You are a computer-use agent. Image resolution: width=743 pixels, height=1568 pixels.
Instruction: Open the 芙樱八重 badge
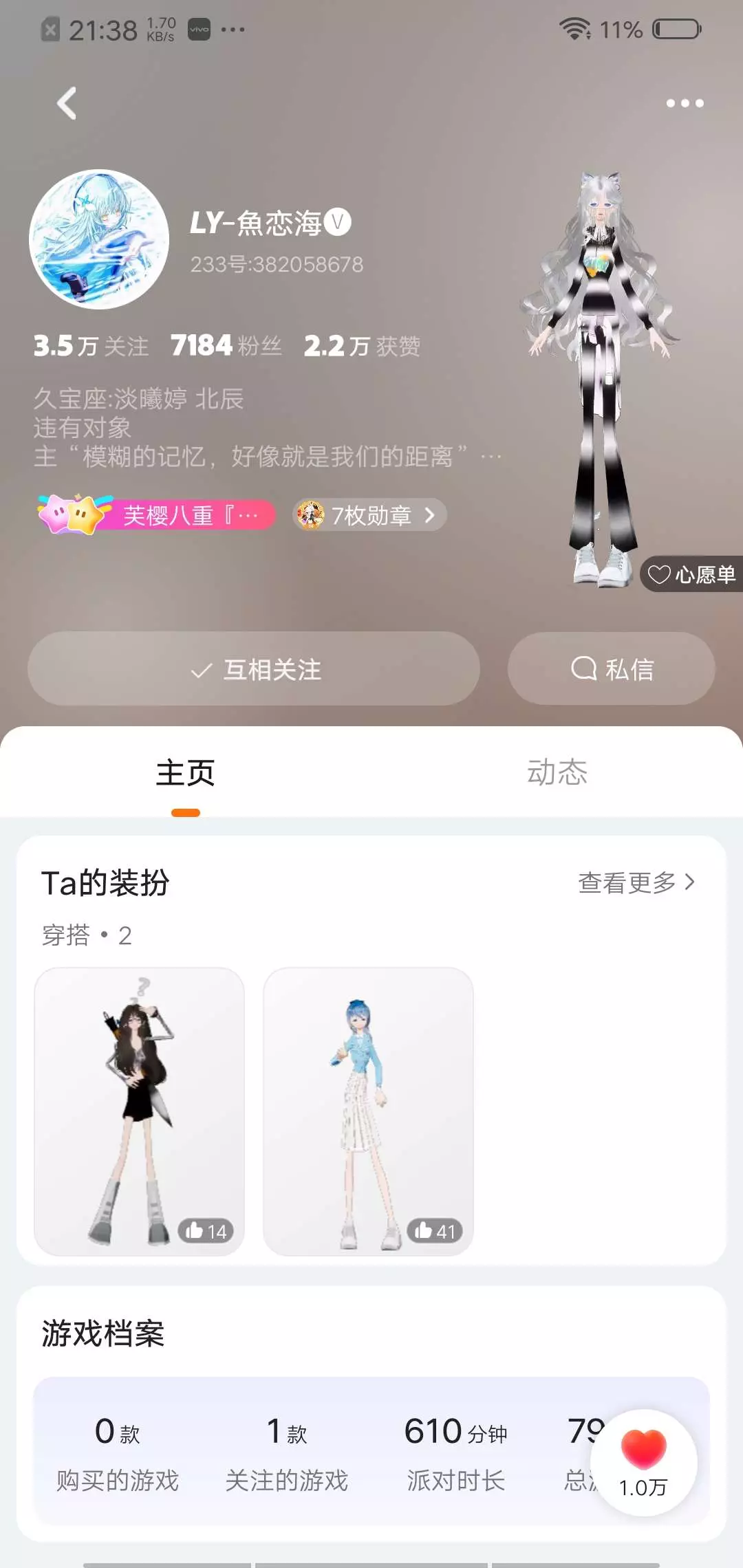(x=157, y=514)
